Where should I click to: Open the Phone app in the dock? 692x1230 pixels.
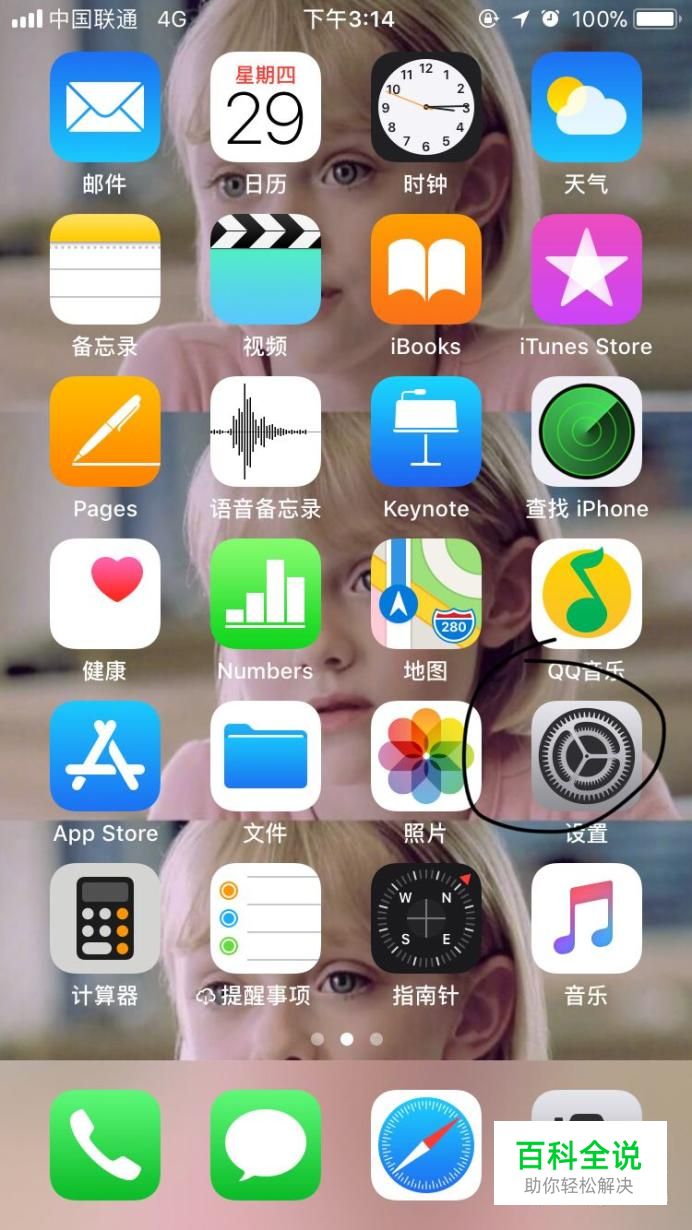click(x=105, y=1145)
